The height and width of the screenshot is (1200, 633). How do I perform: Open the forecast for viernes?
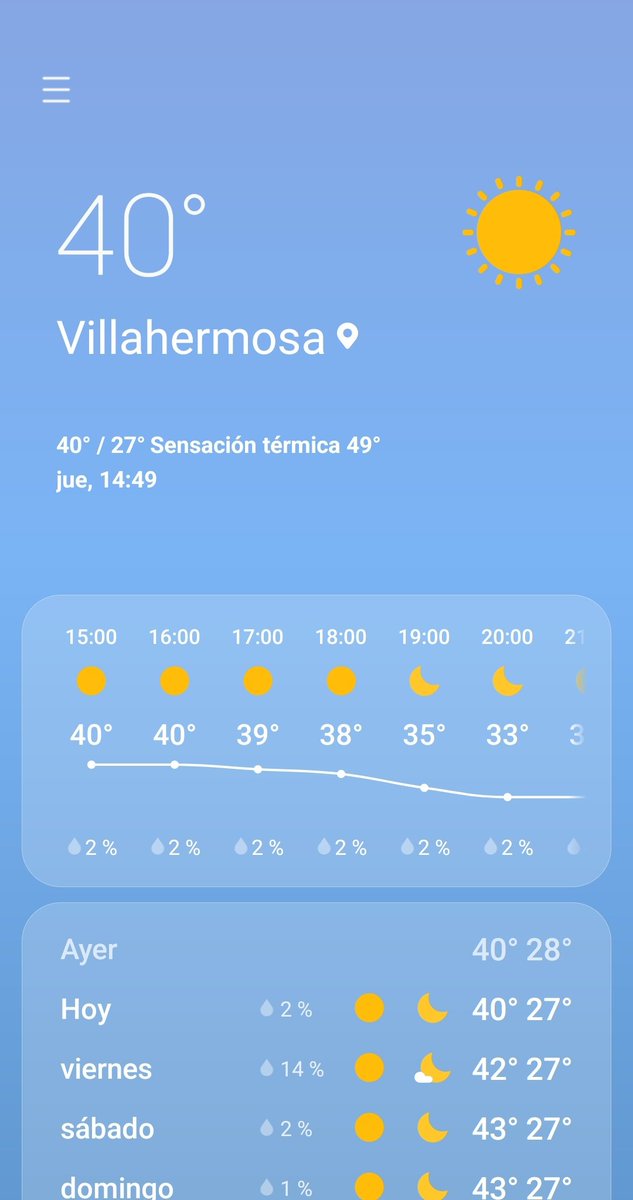316,1068
